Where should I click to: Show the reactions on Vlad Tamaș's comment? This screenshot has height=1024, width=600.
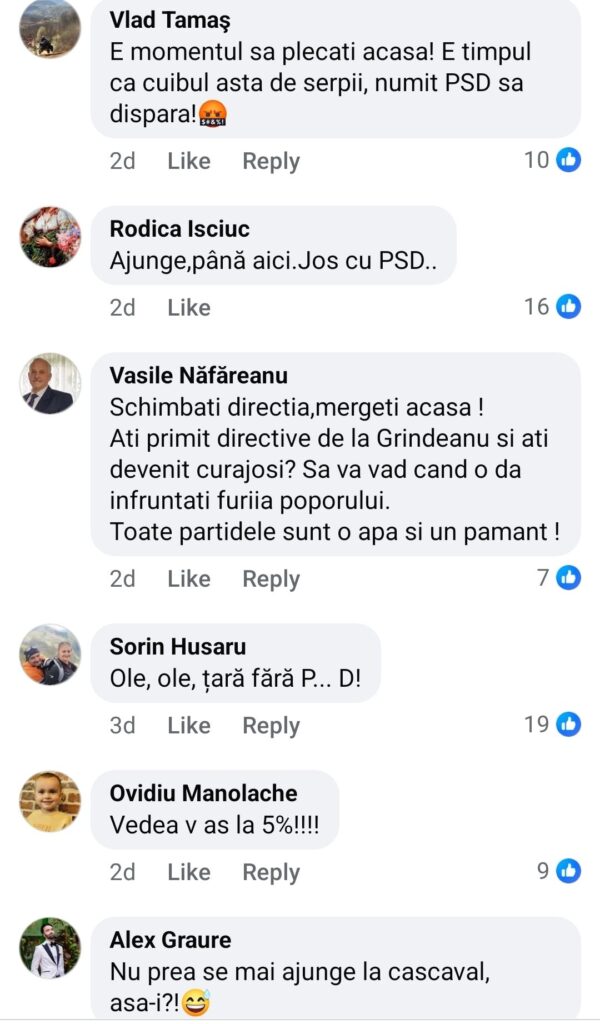[552, 160]
